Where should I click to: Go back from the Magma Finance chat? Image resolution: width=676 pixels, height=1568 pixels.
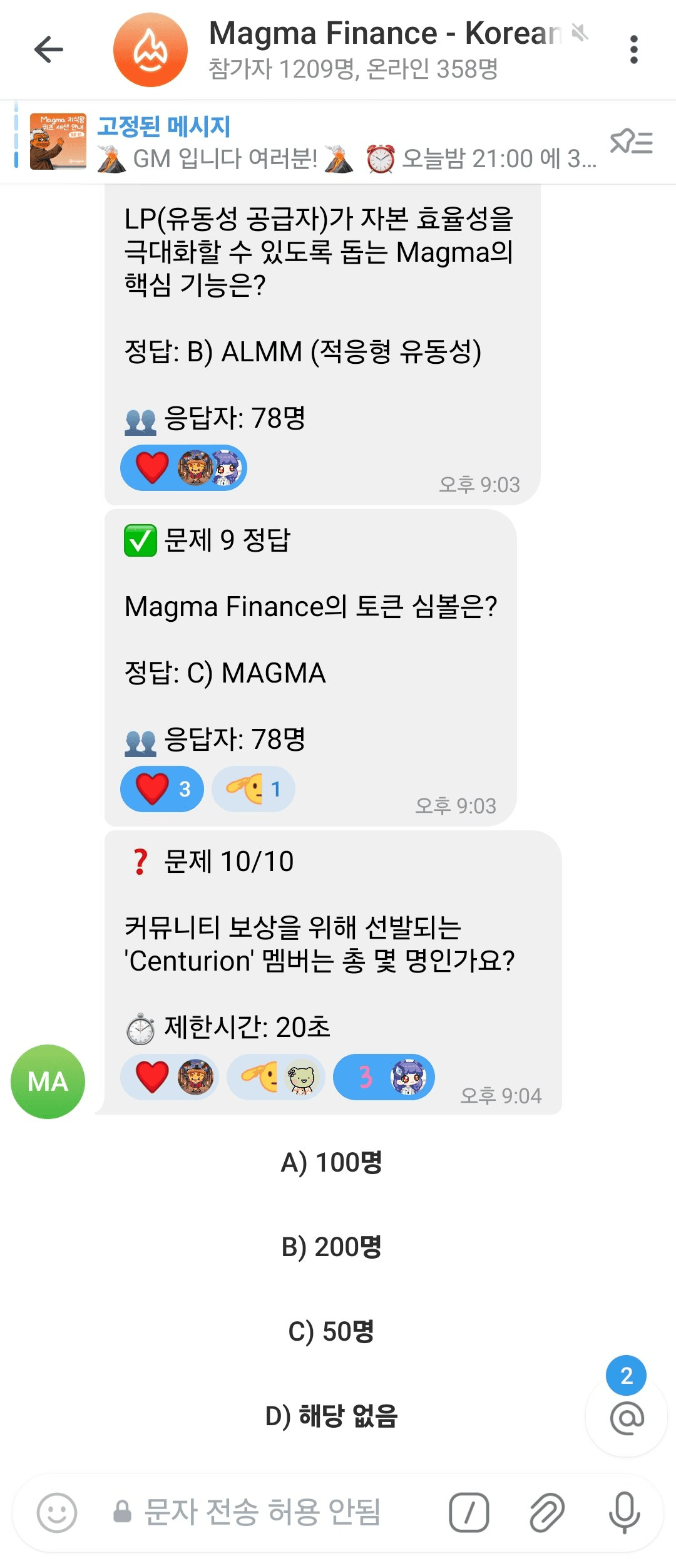49,49
